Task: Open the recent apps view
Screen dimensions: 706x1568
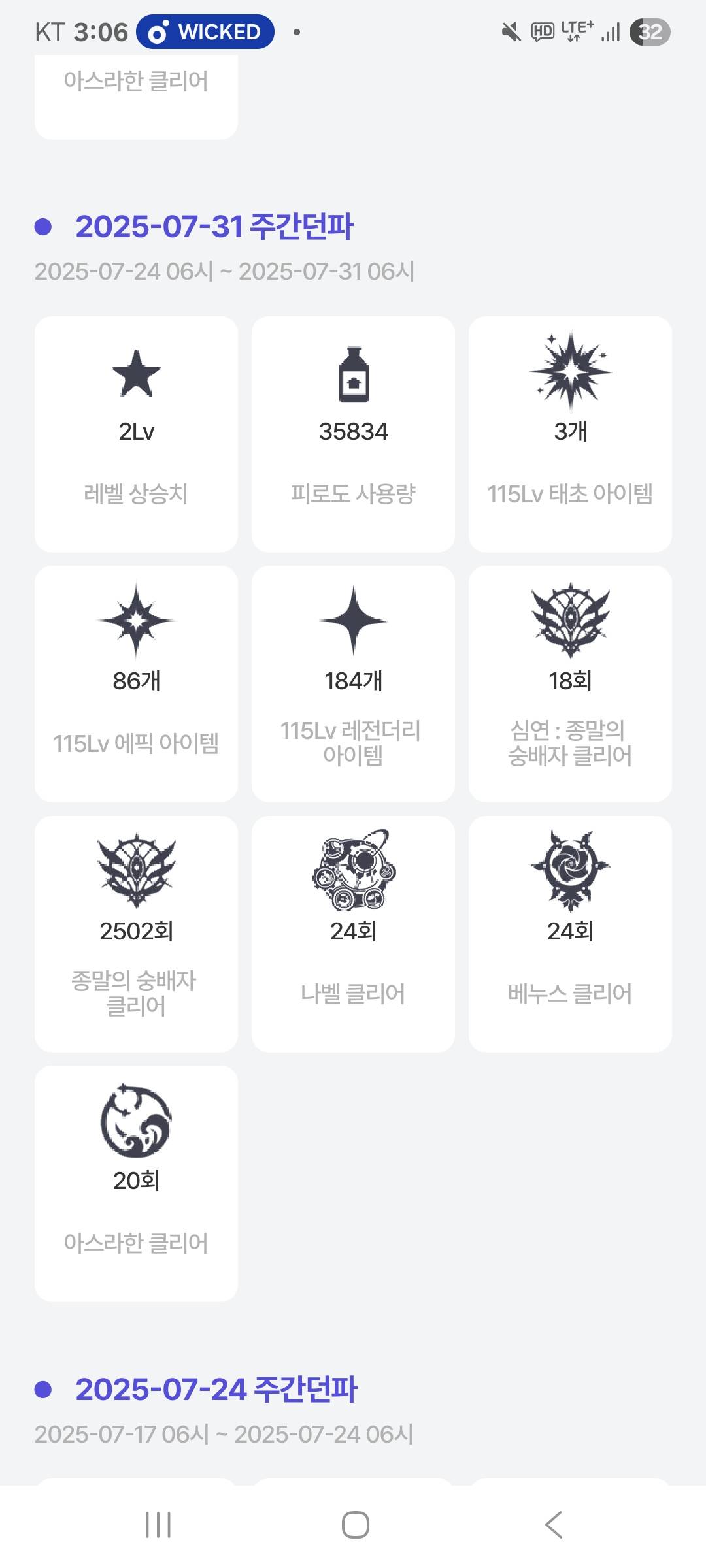Action: (158, 1525)
